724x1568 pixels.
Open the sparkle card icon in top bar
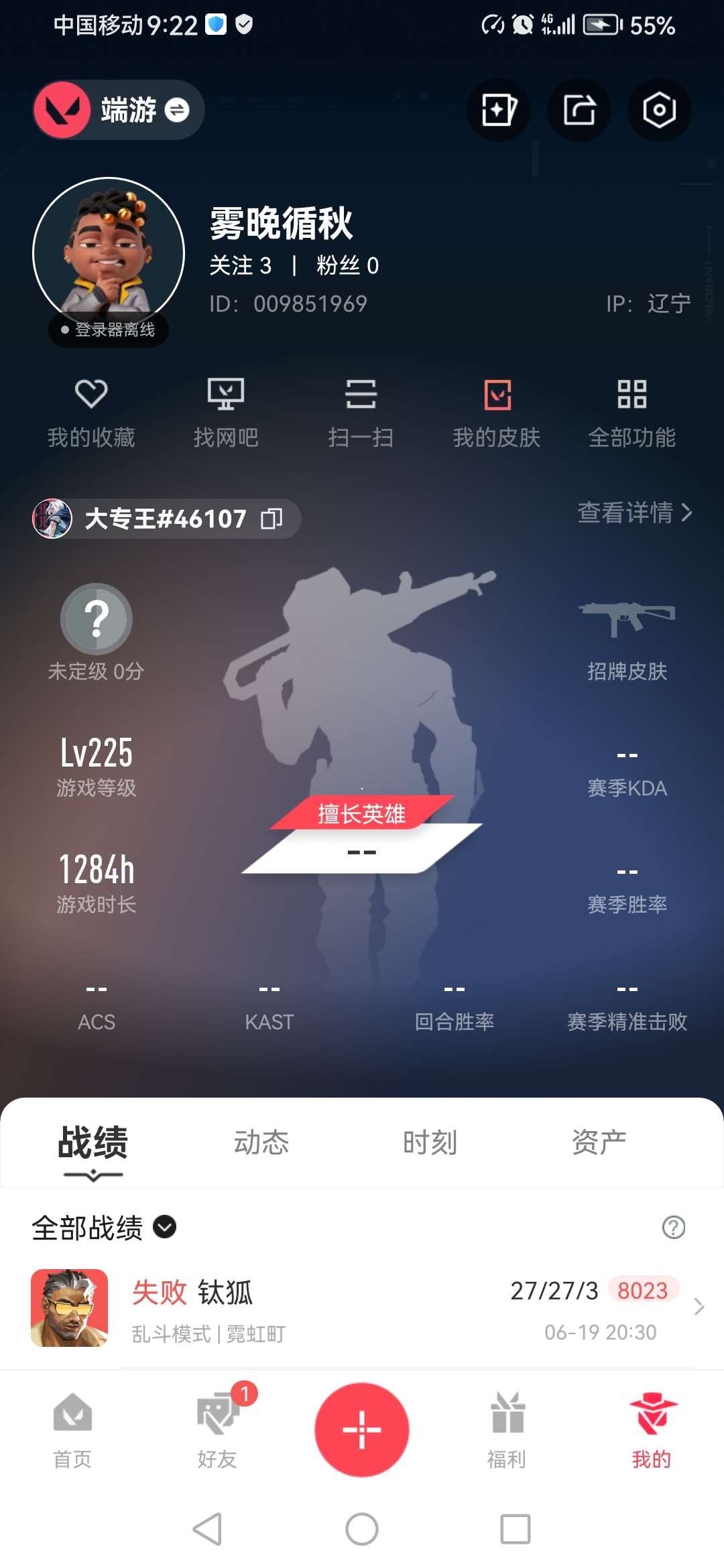click(x=498, y=110)
